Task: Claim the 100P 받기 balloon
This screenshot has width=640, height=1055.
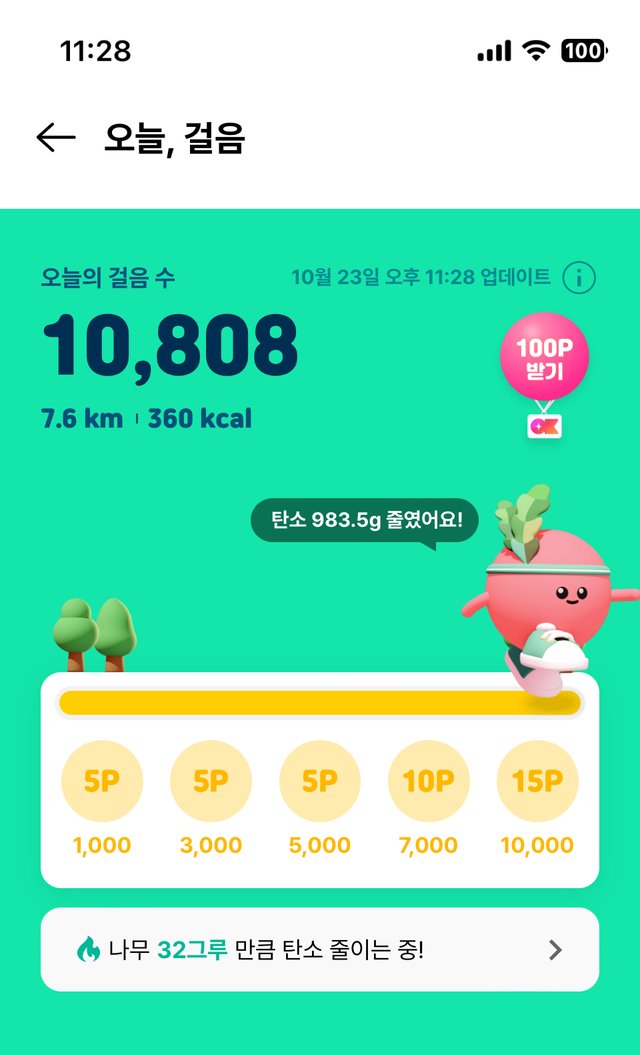Action: click(545, 358)
